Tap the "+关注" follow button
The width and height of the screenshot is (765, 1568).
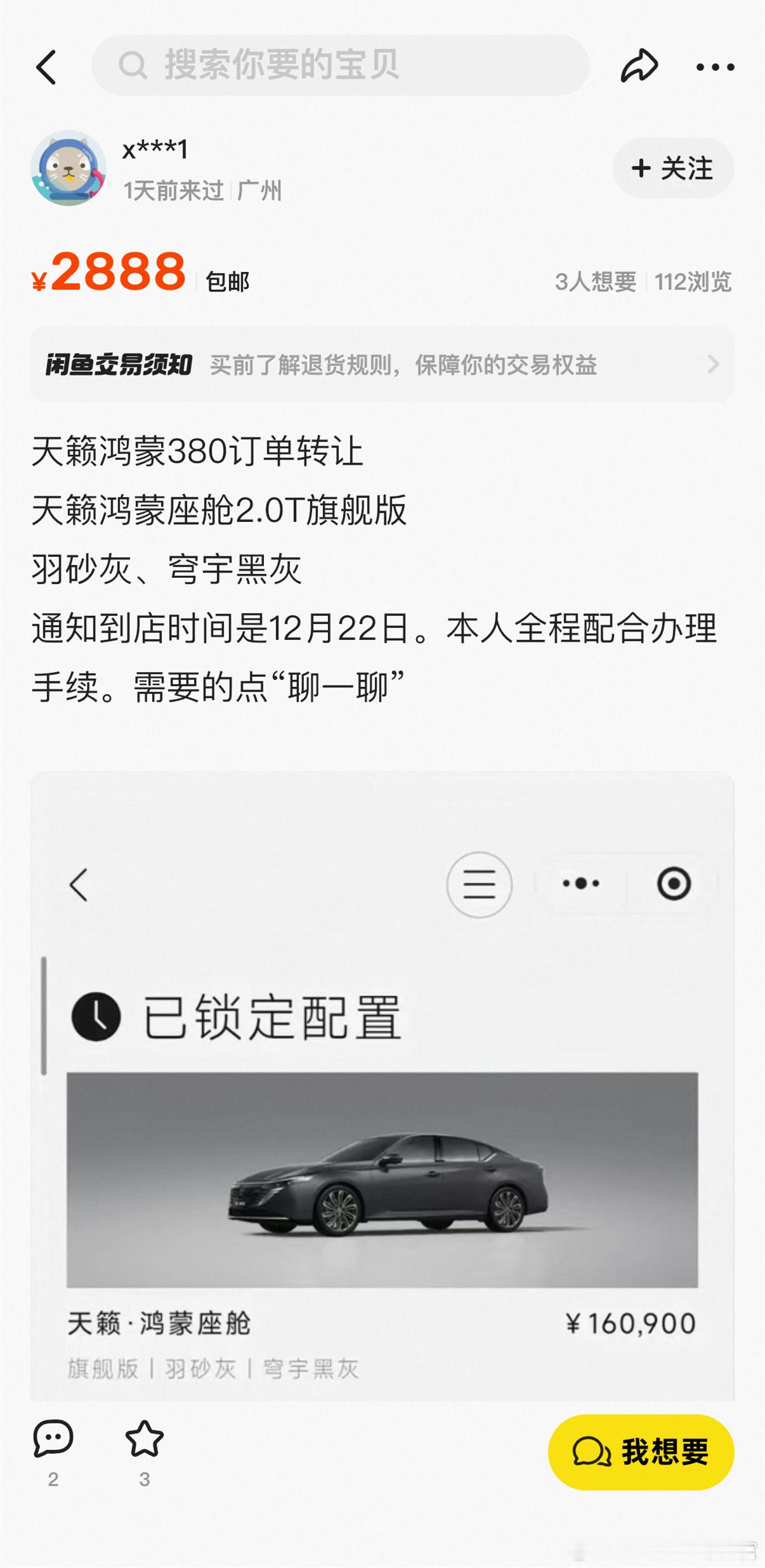tap(674, 168)
